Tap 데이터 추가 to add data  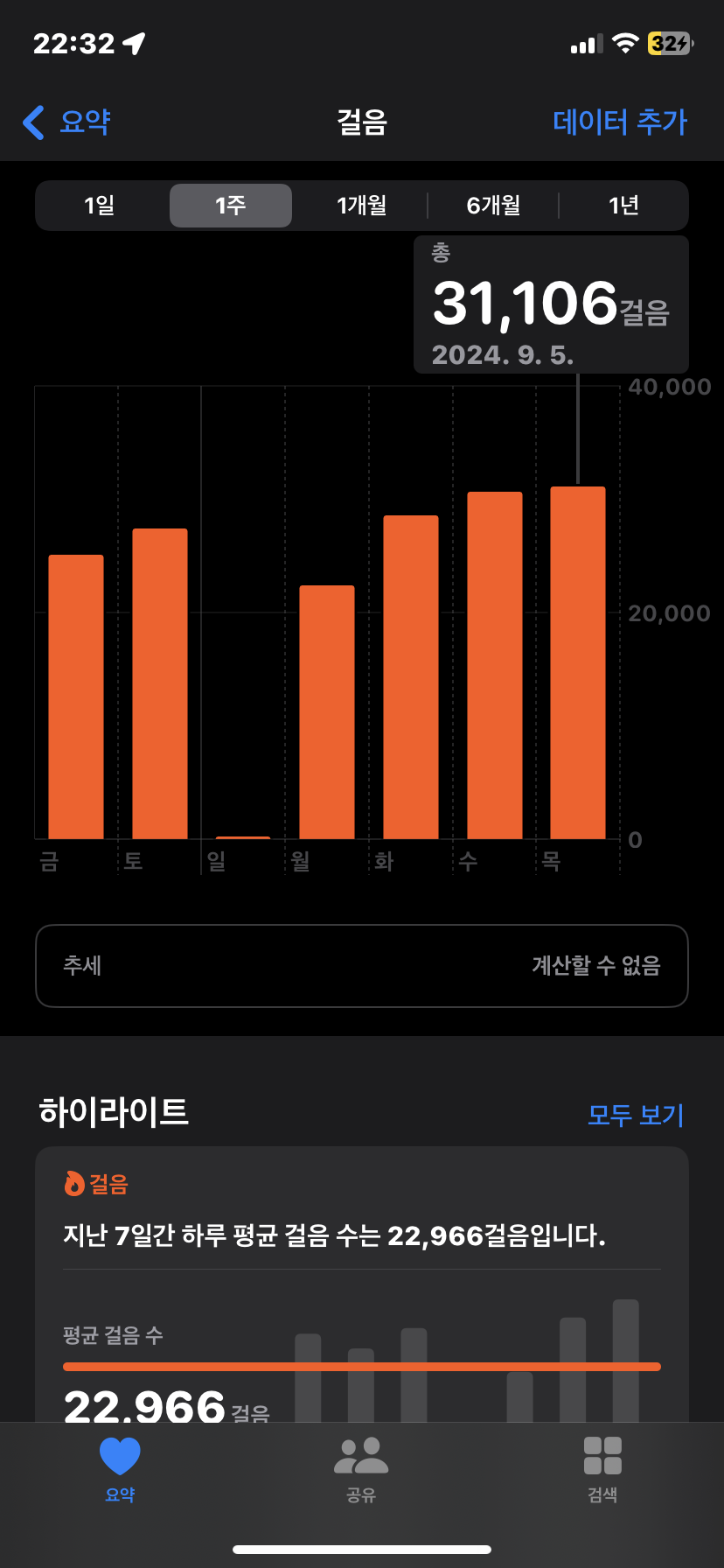tap(620, 122)
